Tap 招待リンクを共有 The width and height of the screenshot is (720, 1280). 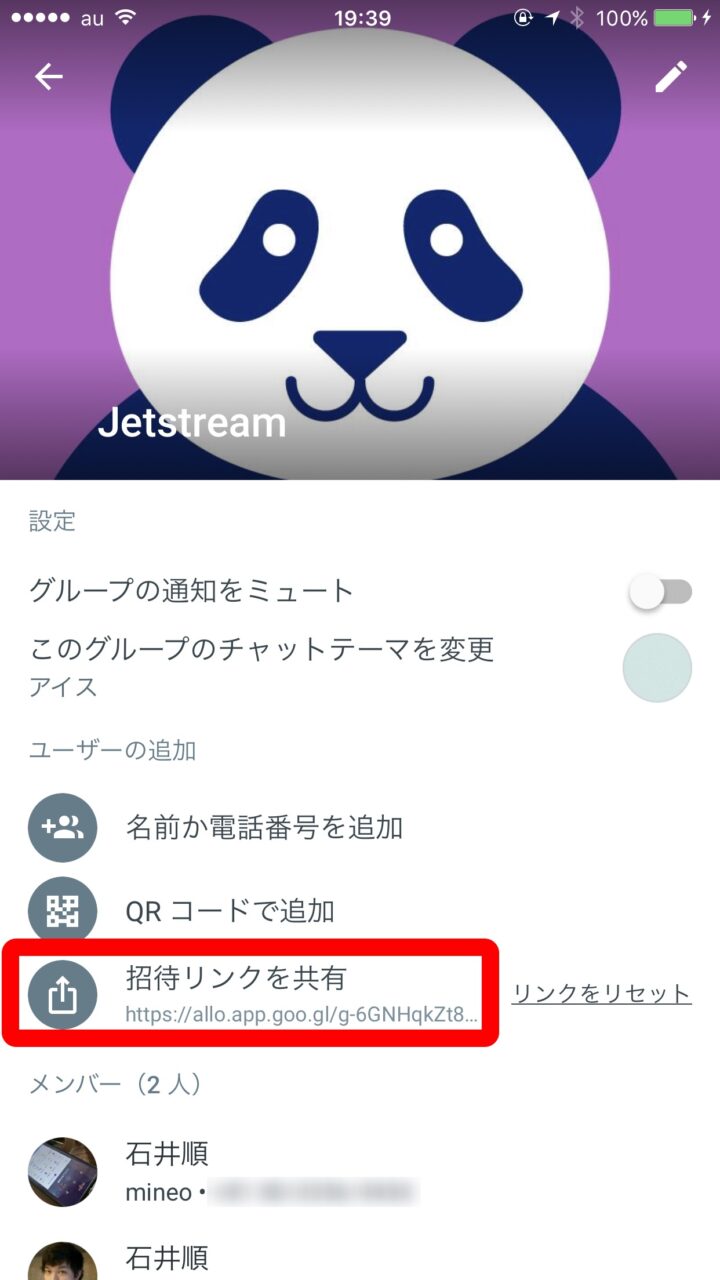coord(236,976)
